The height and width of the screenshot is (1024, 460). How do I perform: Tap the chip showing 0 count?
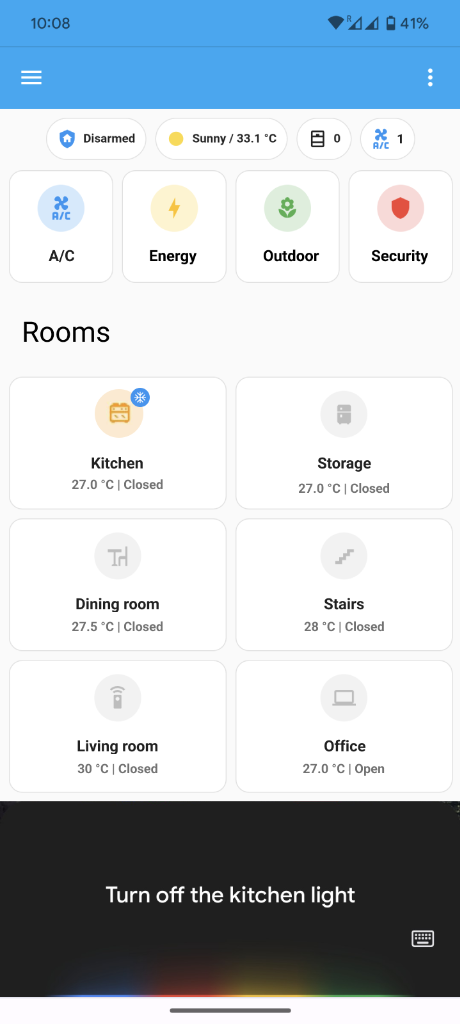click(324, 138)
